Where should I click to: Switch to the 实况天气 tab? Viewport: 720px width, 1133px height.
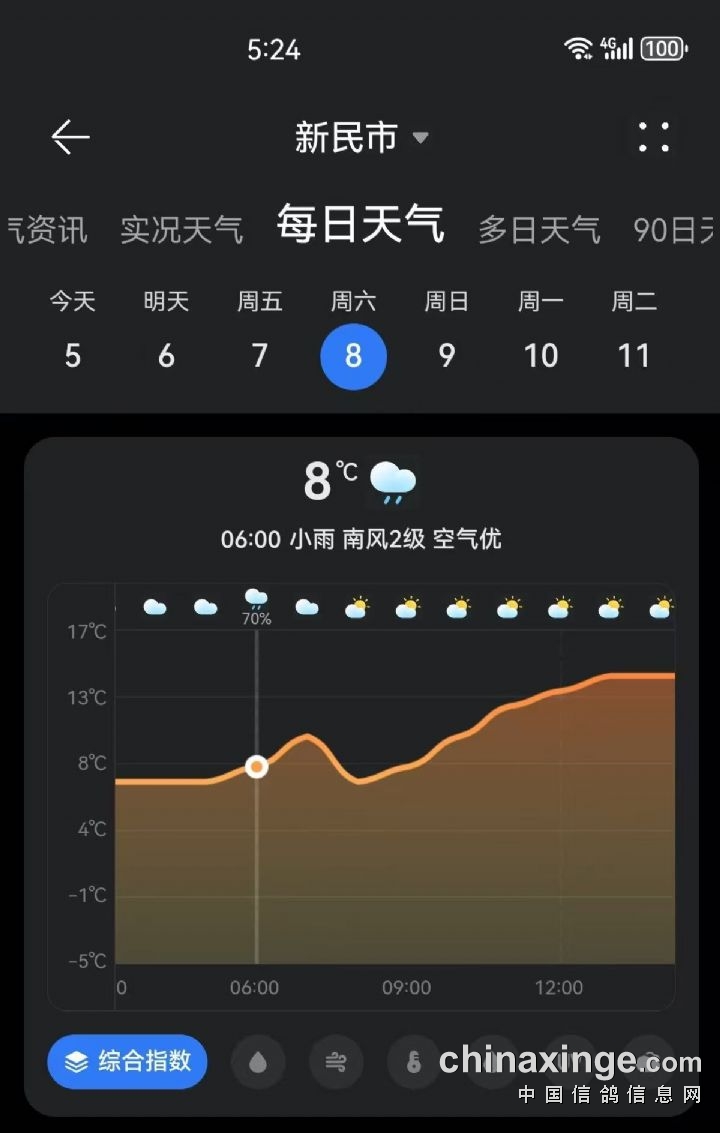(181, 229)
